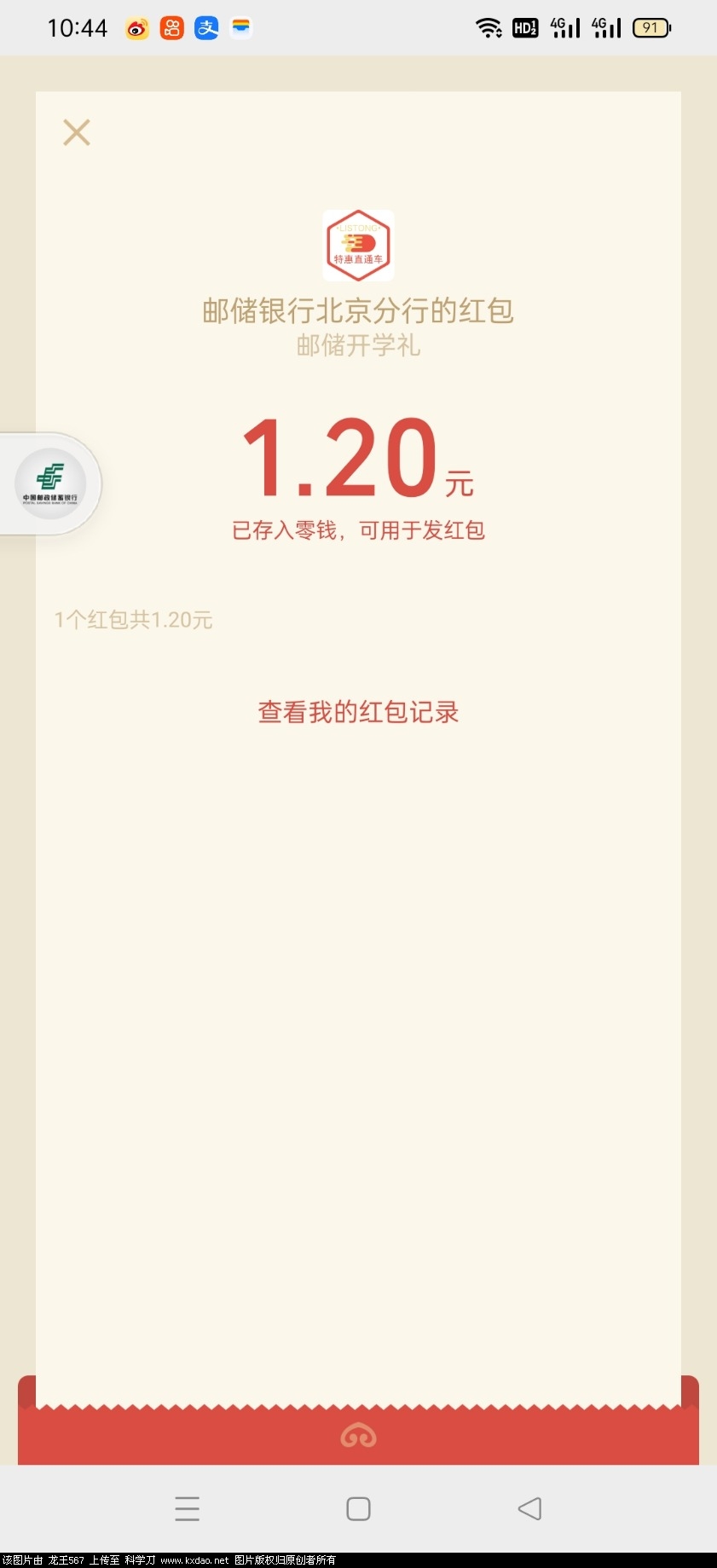Viewport: 717px width, 1568px height.
Task: Tap the home navigation button
Action: 358,1507
